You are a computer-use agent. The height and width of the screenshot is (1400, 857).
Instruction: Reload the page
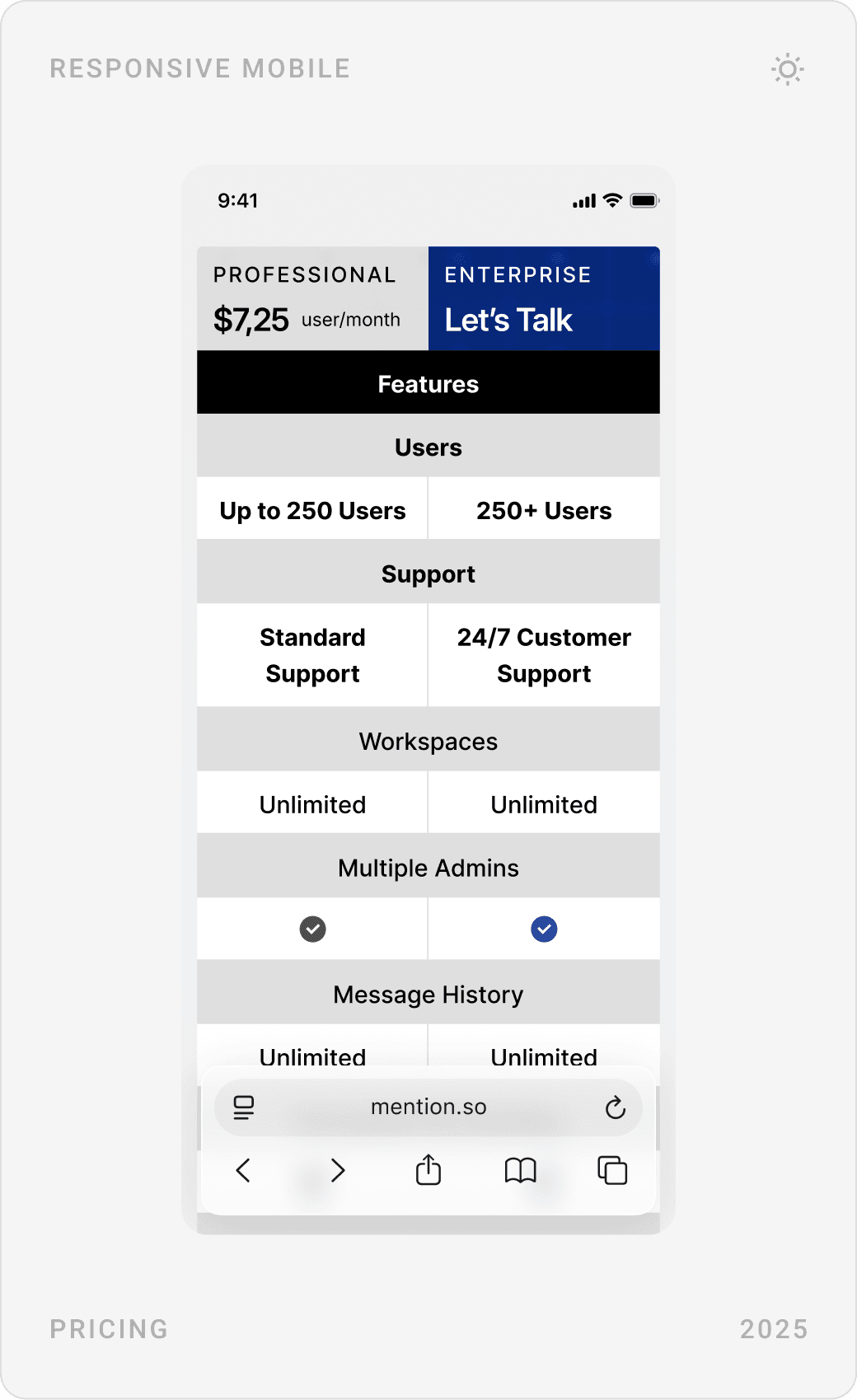tap(615, 1107)
